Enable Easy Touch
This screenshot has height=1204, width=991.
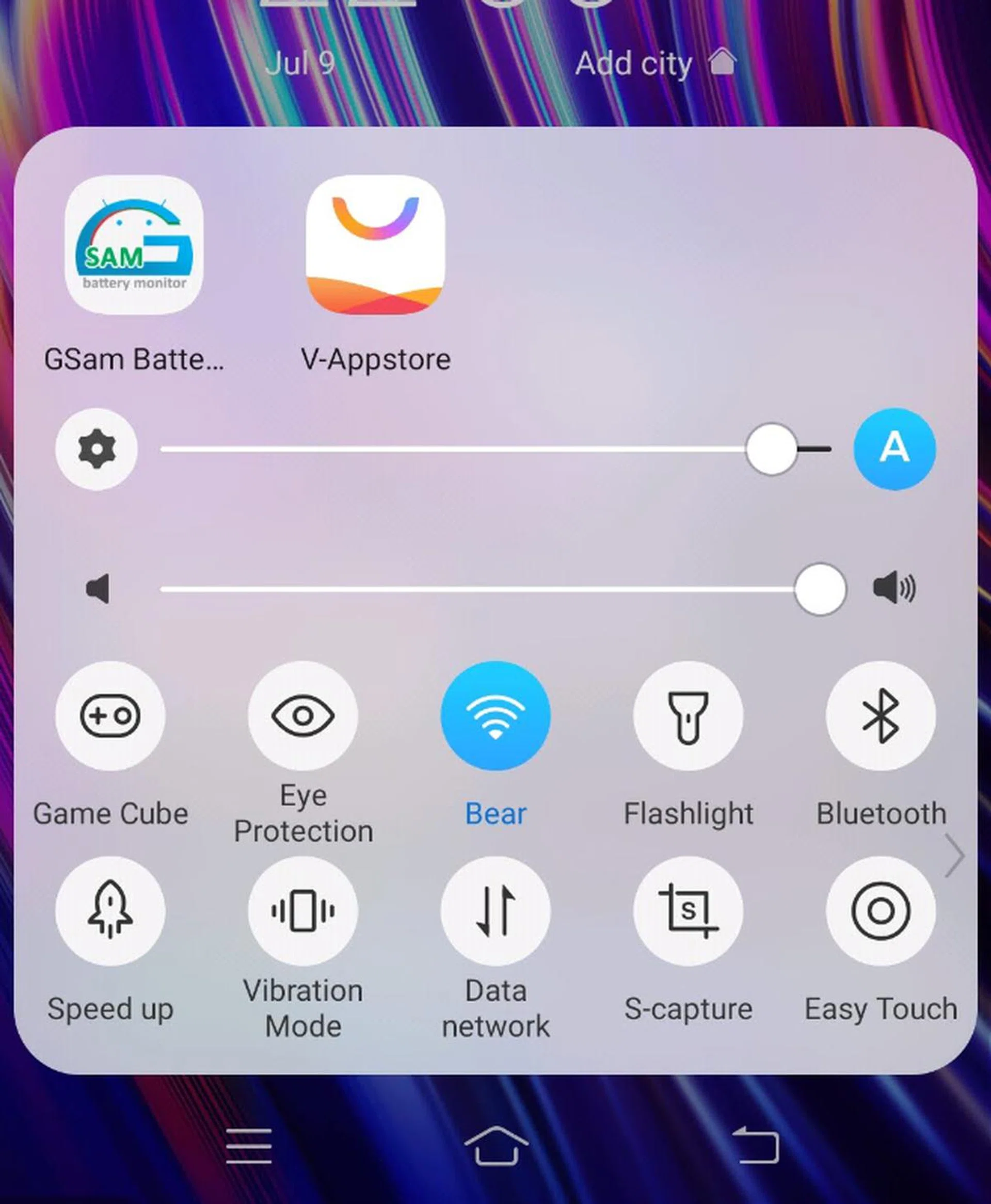(x=880, y=911)
